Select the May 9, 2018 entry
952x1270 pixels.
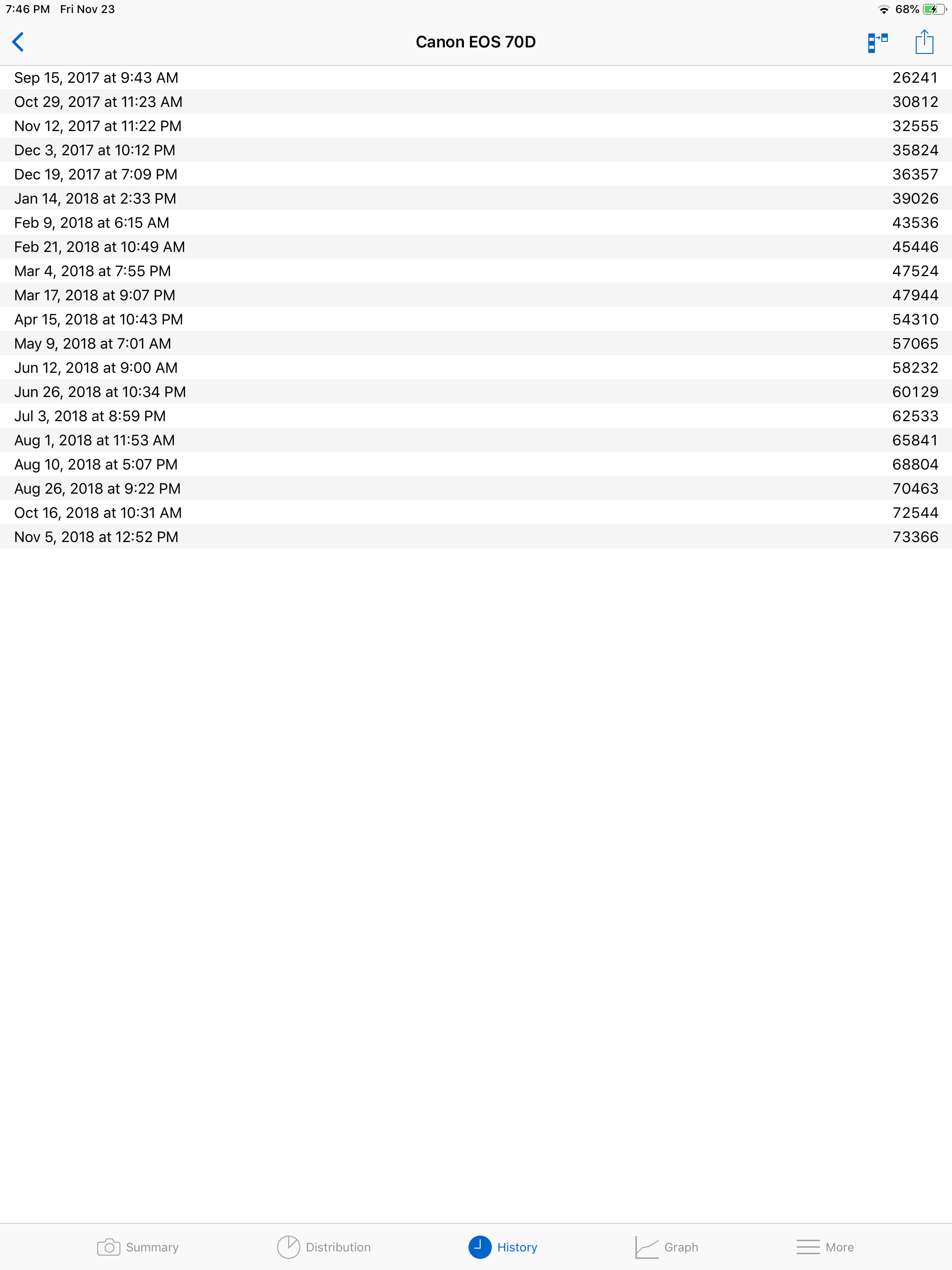pyautogui.click(x=476, y=343)
